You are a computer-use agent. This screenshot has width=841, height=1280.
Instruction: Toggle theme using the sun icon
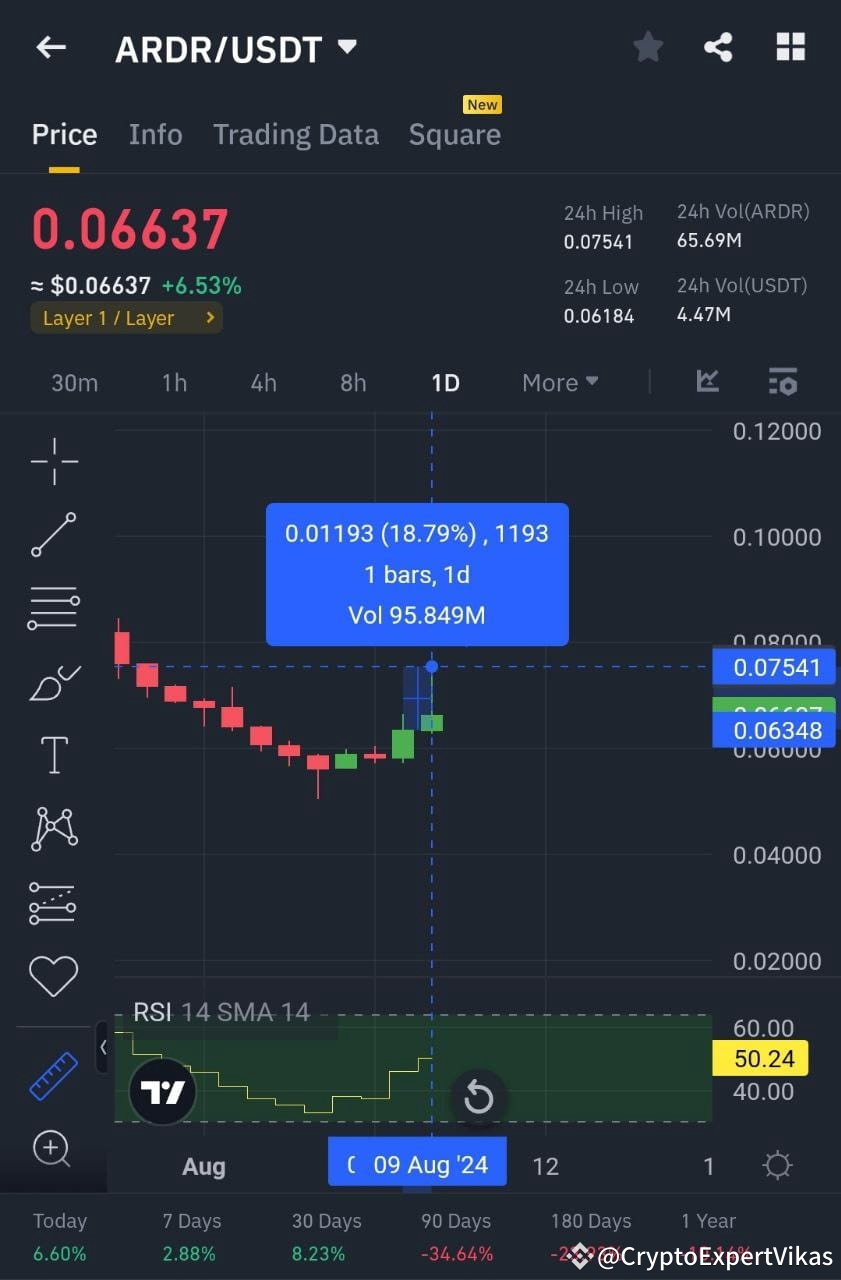tap(777, 1165)
